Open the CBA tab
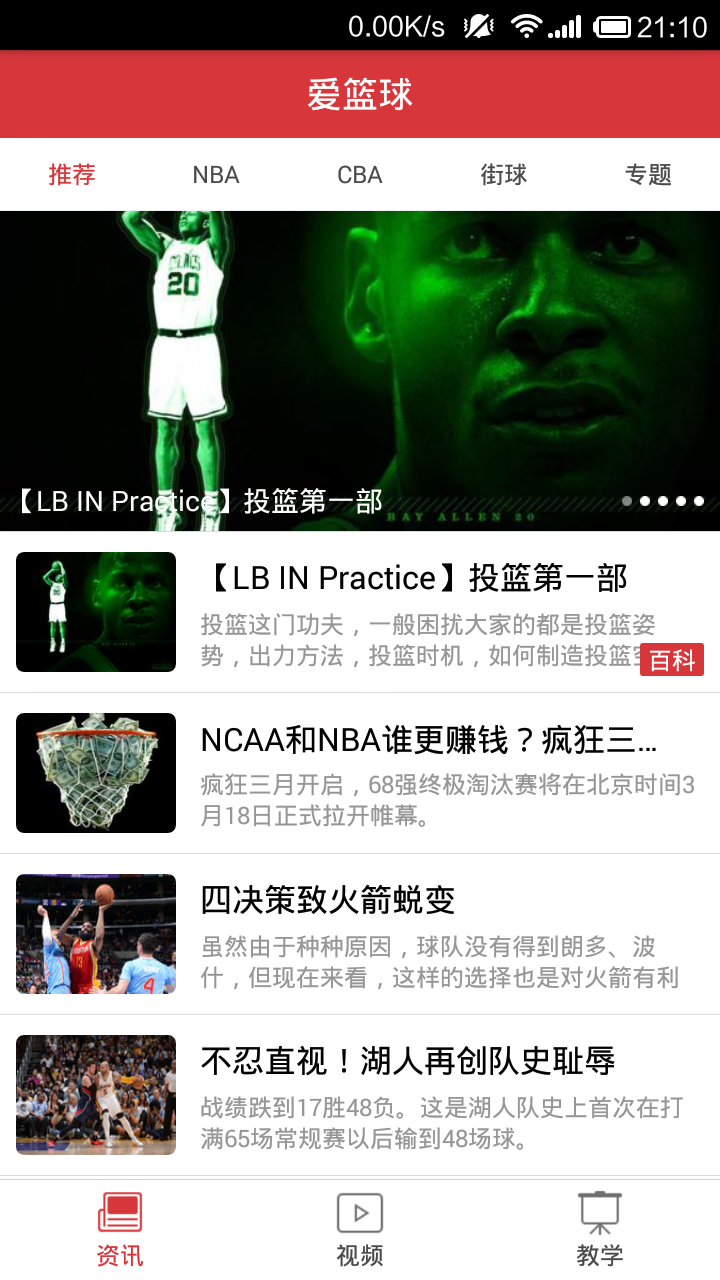This screenshot has height=1280, width=720. tap(360, 175)
